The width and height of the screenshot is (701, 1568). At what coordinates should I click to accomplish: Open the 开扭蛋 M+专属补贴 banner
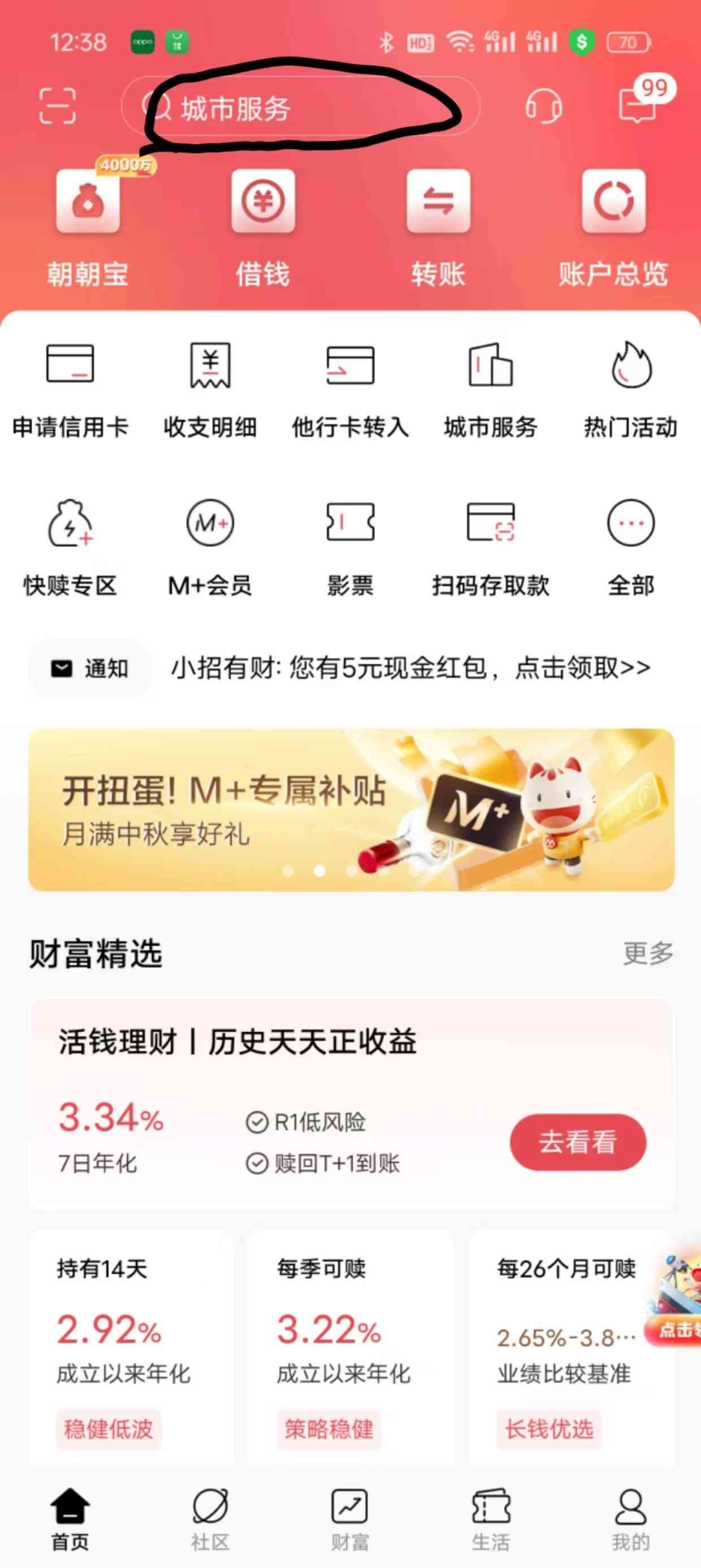click(351, 809)
